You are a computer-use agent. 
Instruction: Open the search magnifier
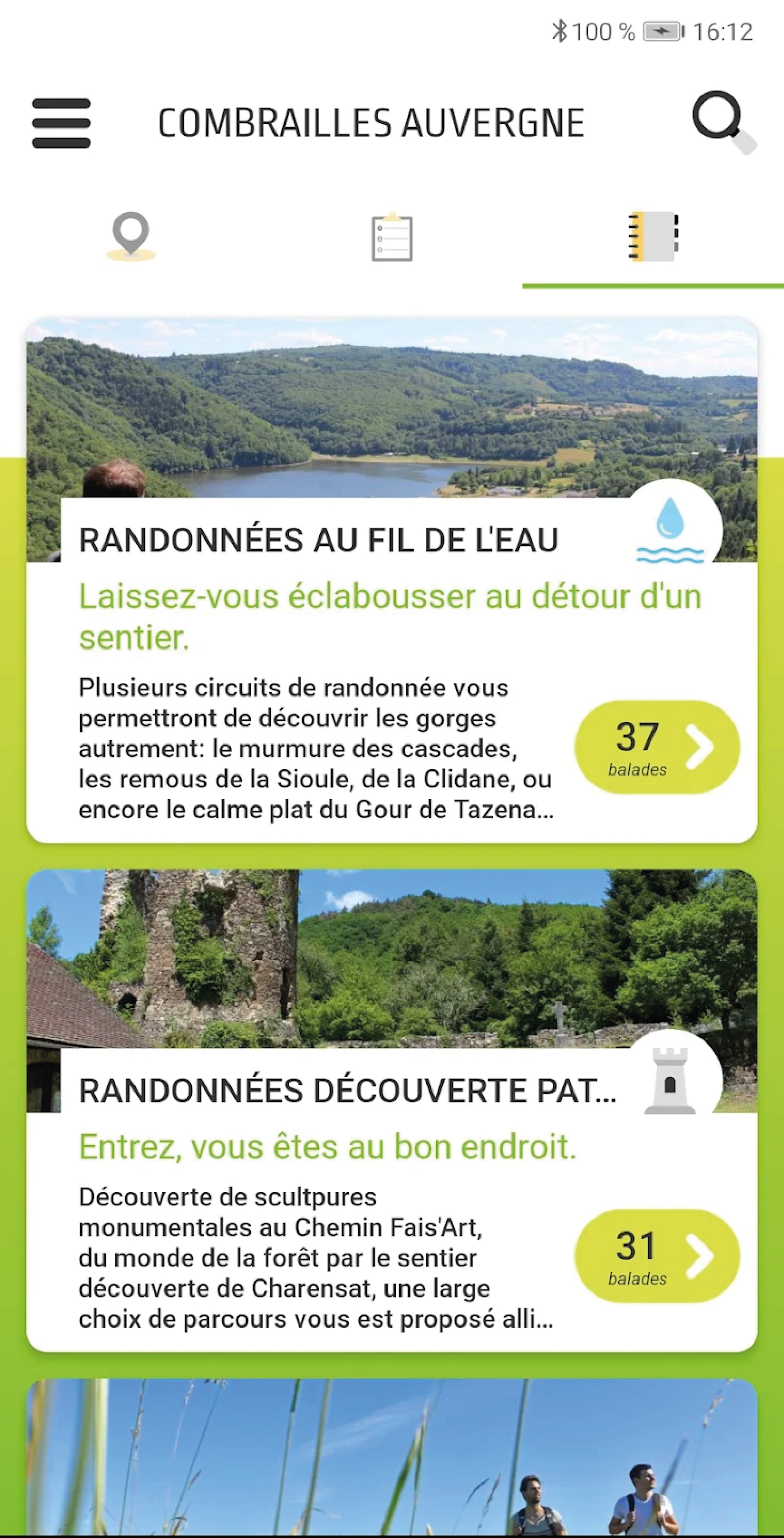click(724, 122)
